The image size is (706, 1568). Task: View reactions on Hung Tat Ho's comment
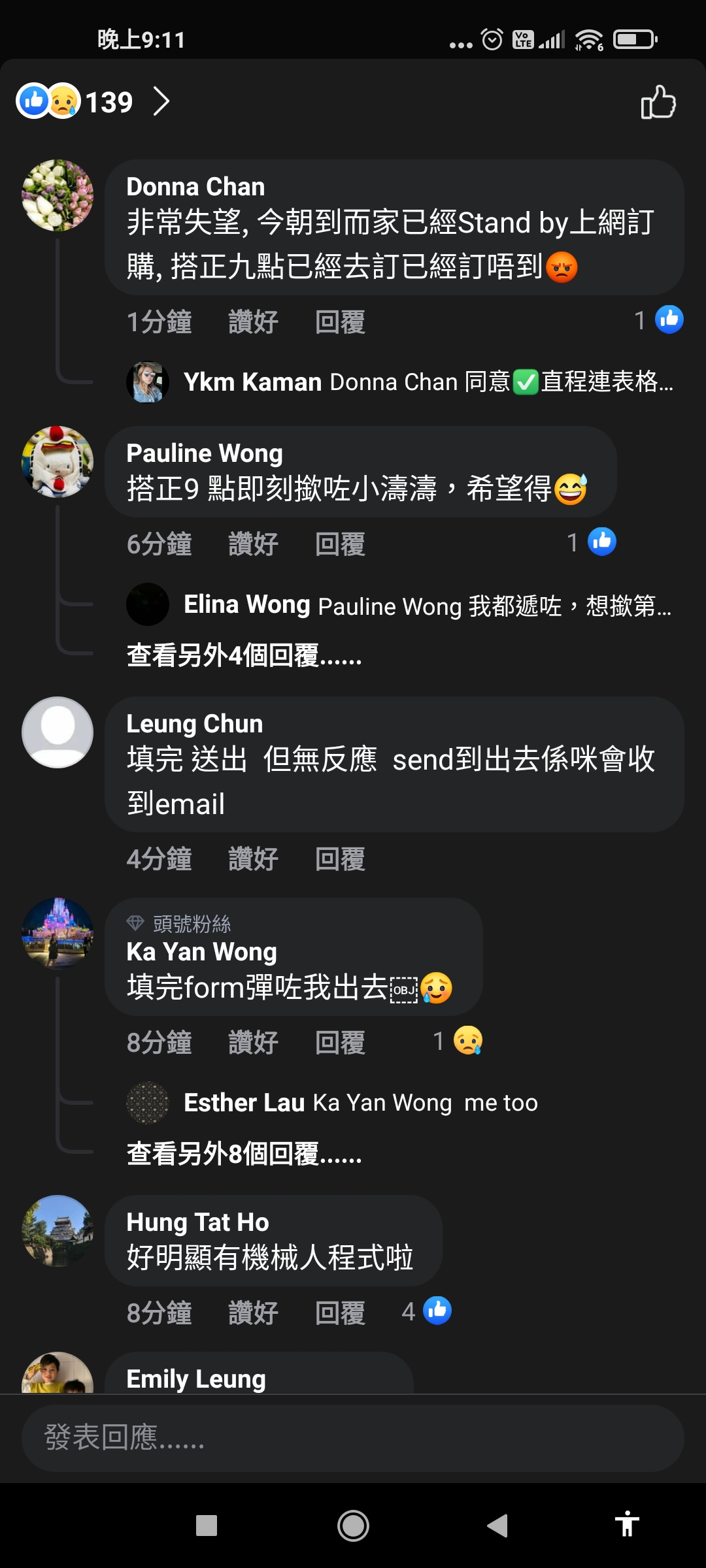coord(426,1311)
